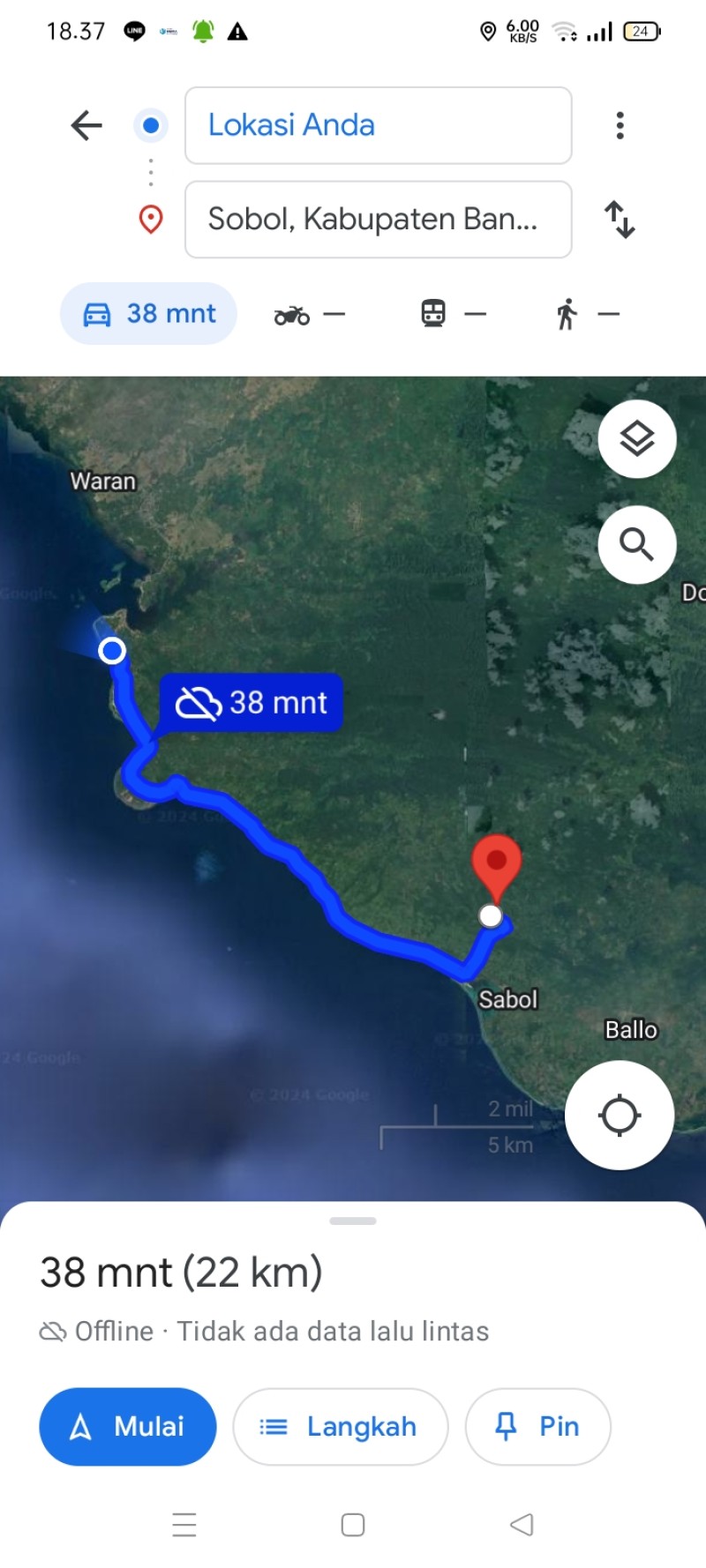Open the three-dot overflow menu
Screen dimensions: 706x1568
(x=620, y=125)
